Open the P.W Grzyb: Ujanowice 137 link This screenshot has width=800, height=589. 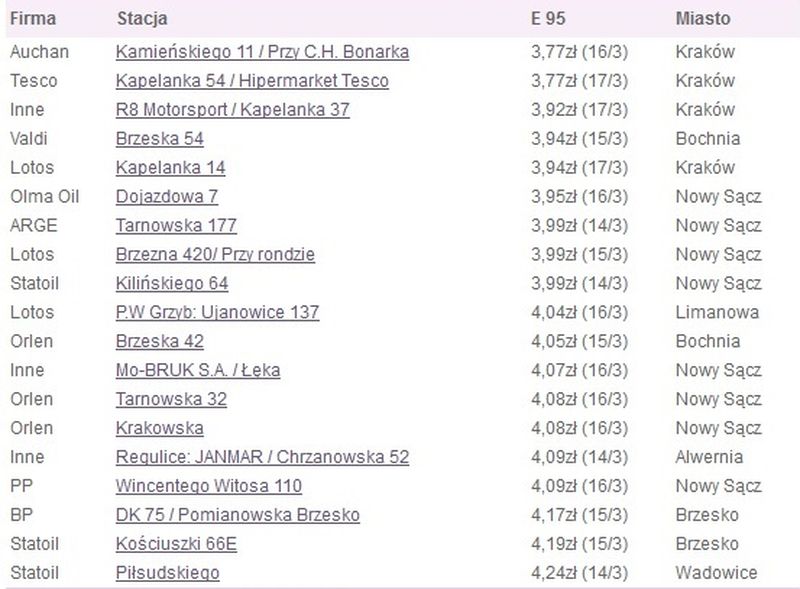point(217,313)
